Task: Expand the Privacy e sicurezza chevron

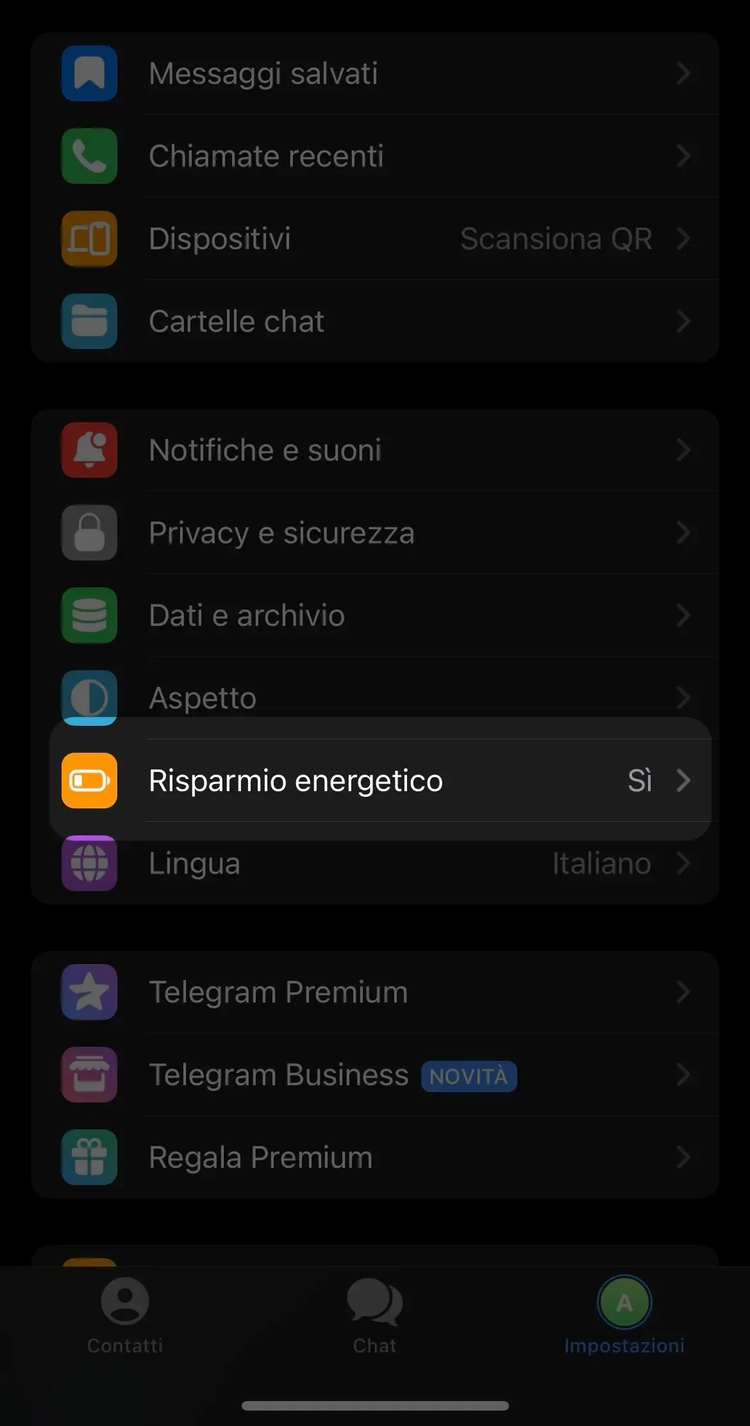Action: point(685,532)
